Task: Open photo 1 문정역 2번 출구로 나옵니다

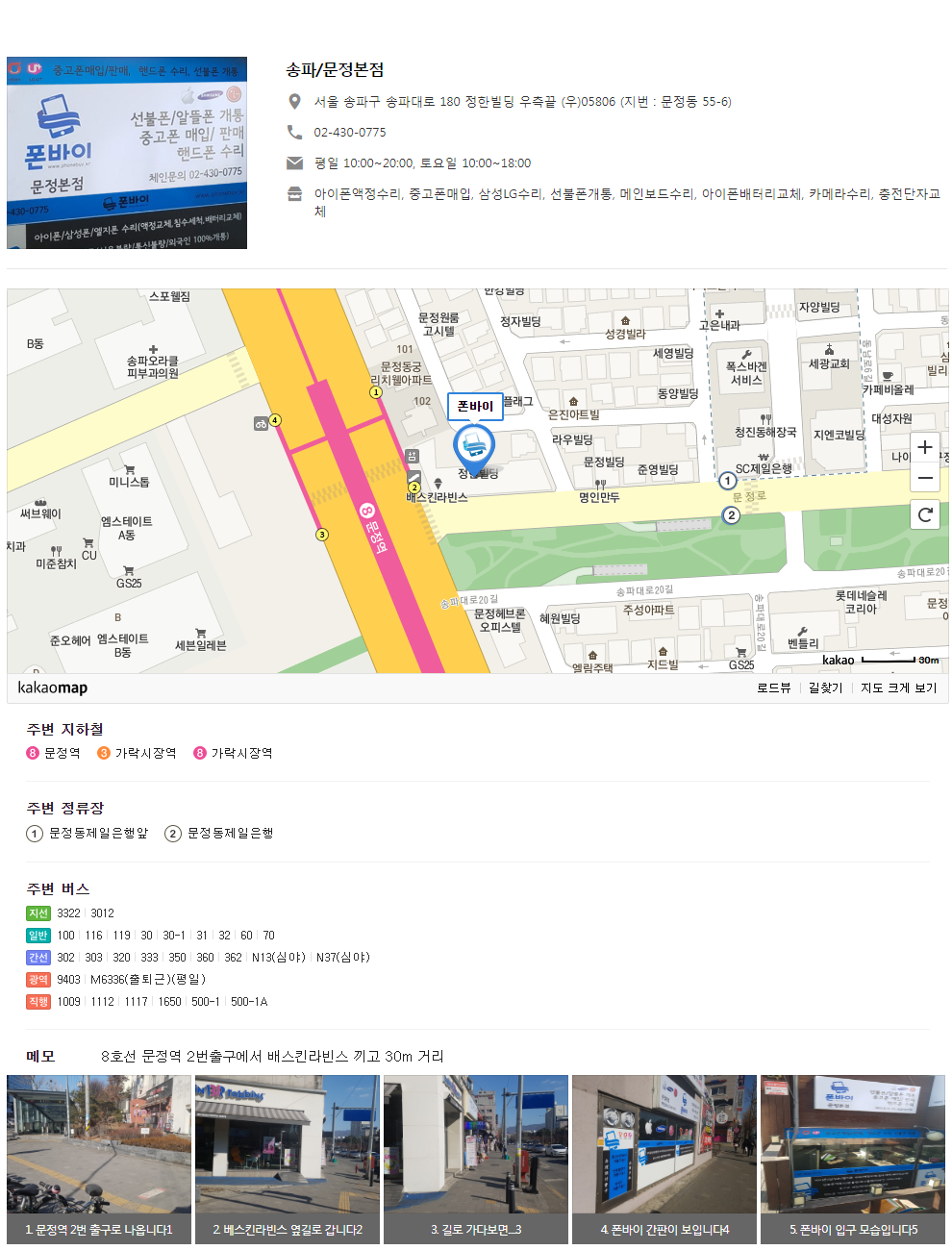Action: coord(99,1159)
